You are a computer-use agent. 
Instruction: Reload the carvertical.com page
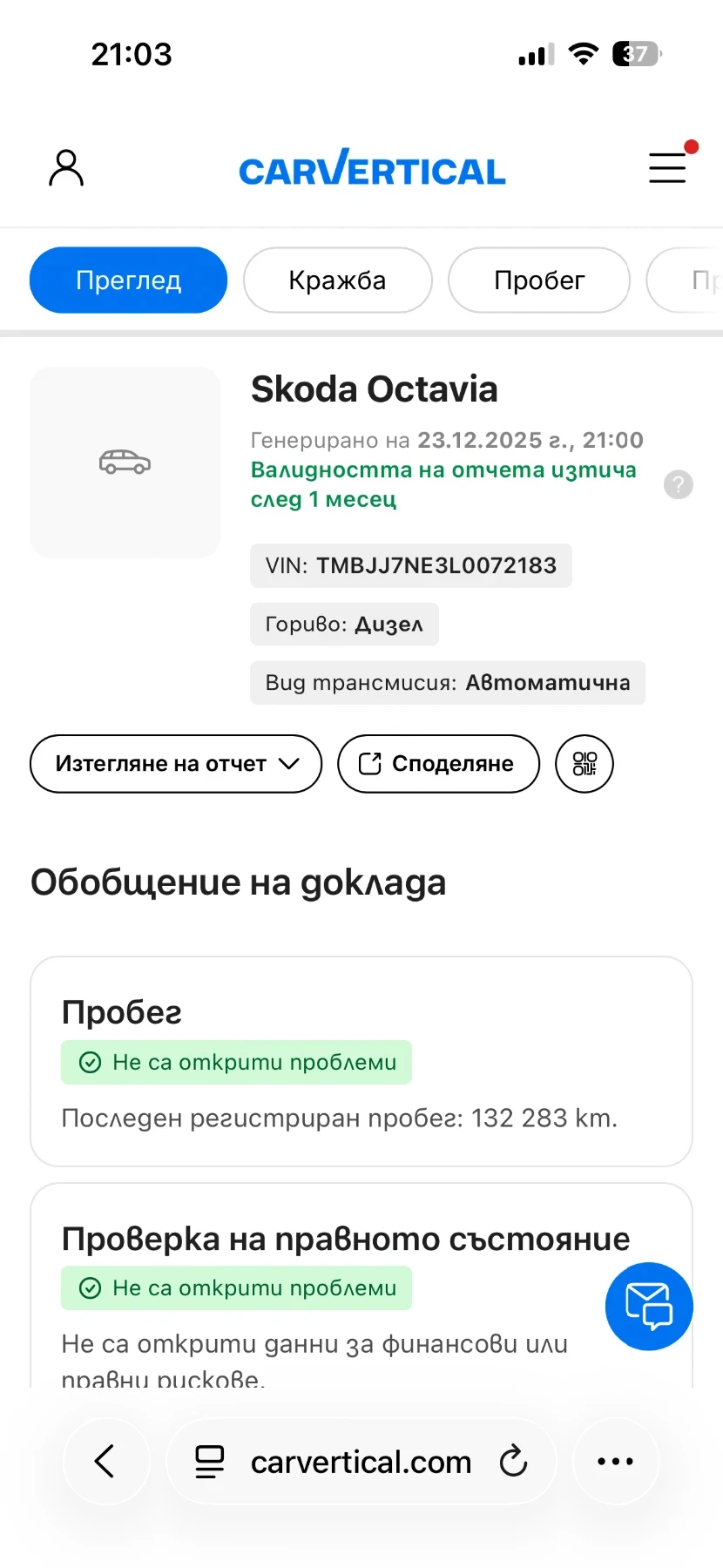[513, 1462]
